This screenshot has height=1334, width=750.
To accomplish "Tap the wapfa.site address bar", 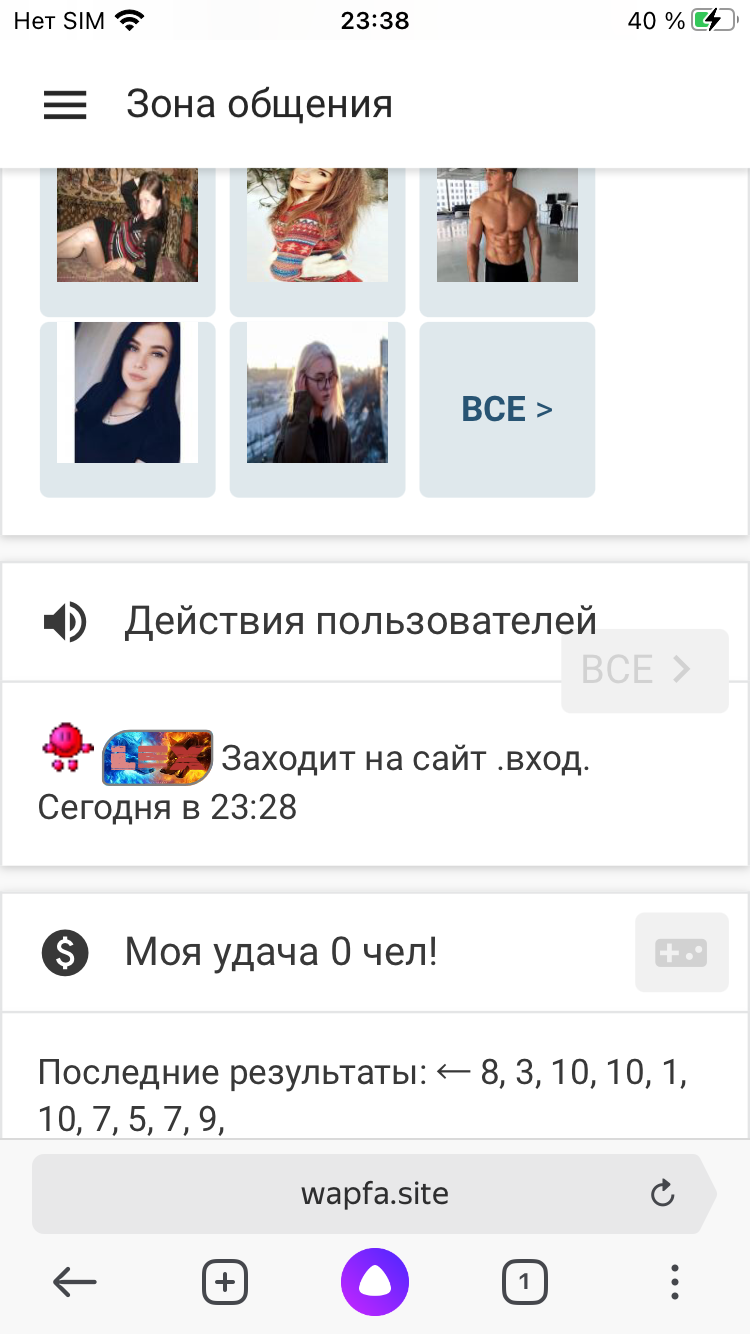I will 375,1193.
